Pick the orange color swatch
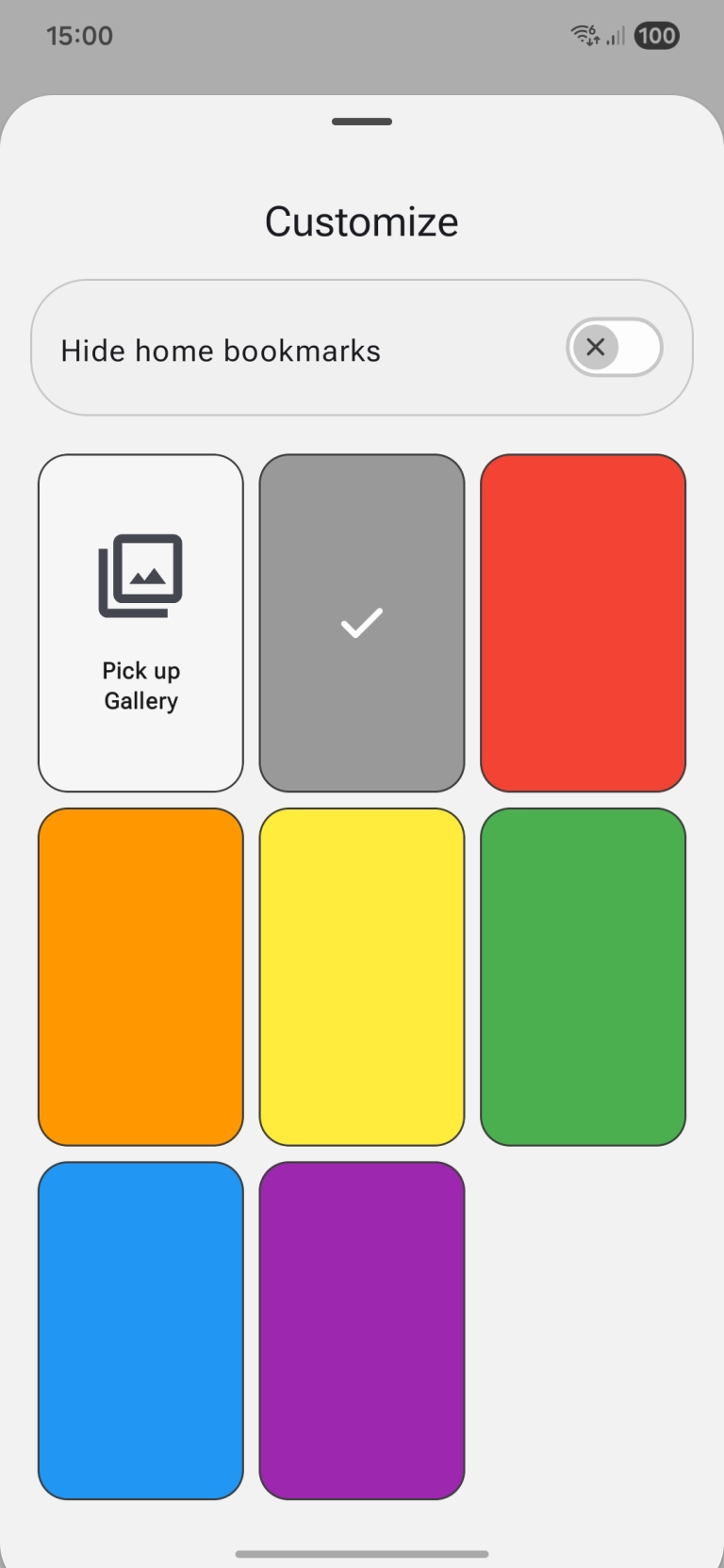 pyautogui.click(x=140, y=976)
